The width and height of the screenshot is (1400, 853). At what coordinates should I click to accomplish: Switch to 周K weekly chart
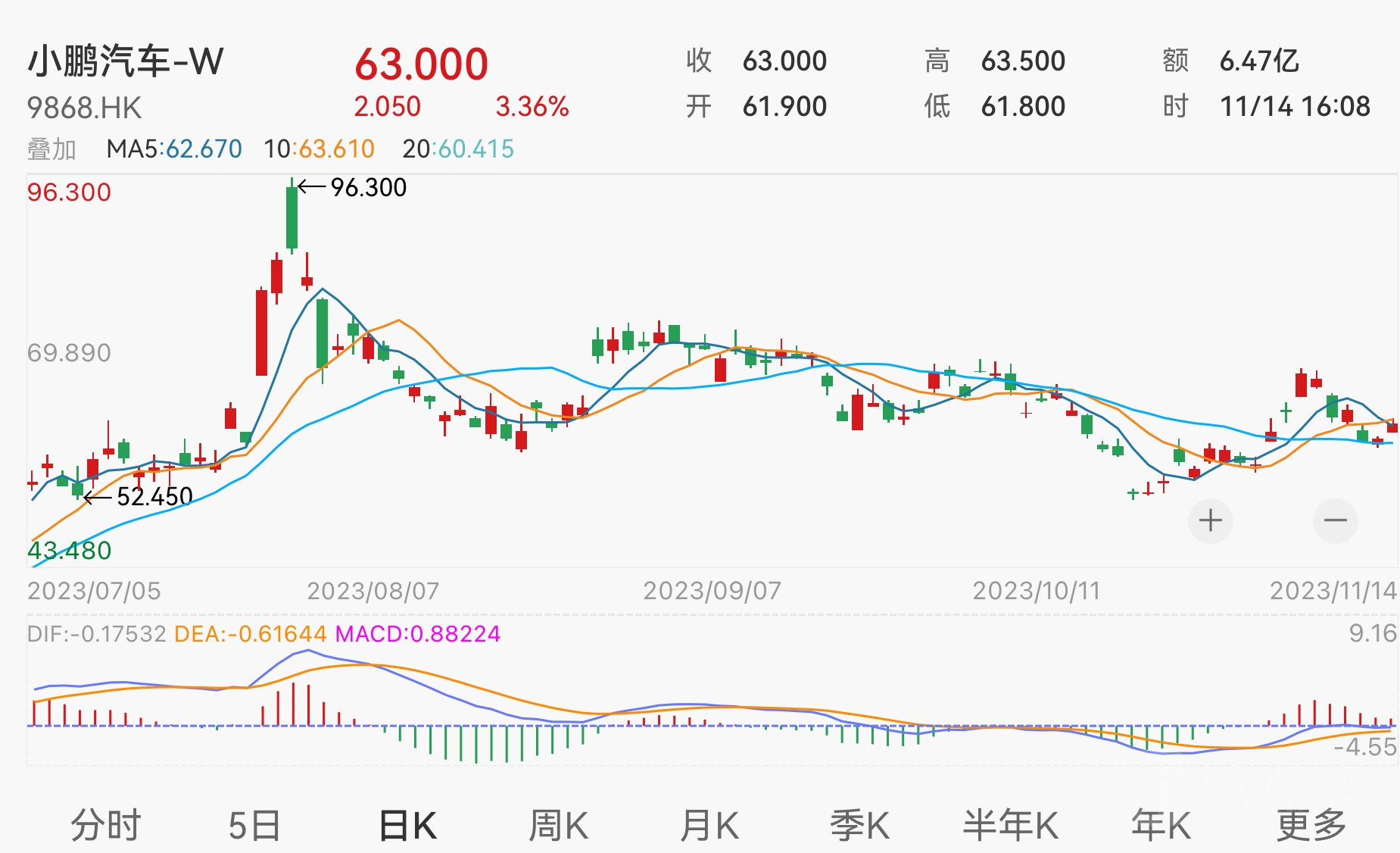point(558,825)
